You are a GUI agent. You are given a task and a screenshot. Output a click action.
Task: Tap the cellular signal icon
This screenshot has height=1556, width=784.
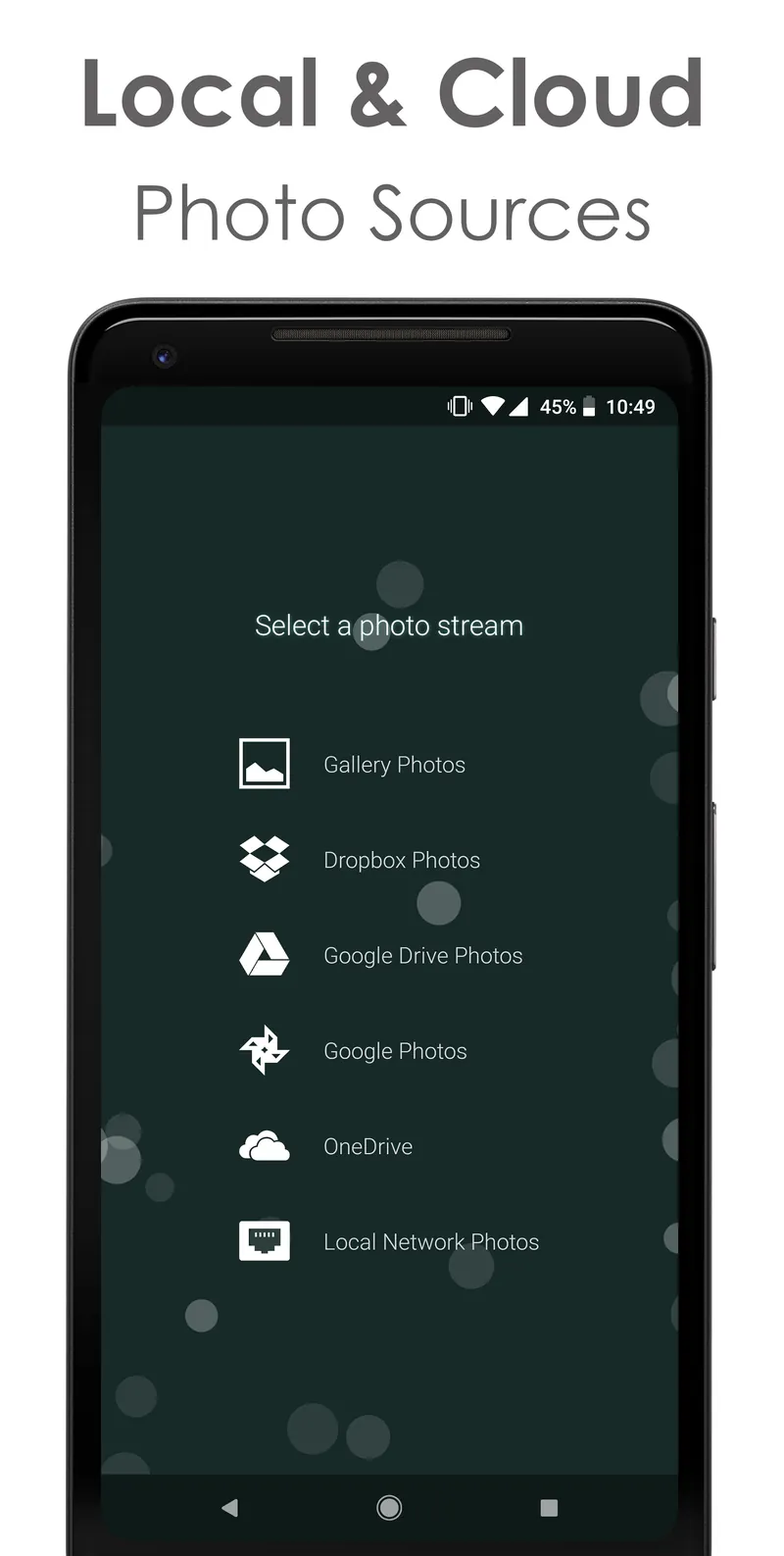click(x=520, y=406)
